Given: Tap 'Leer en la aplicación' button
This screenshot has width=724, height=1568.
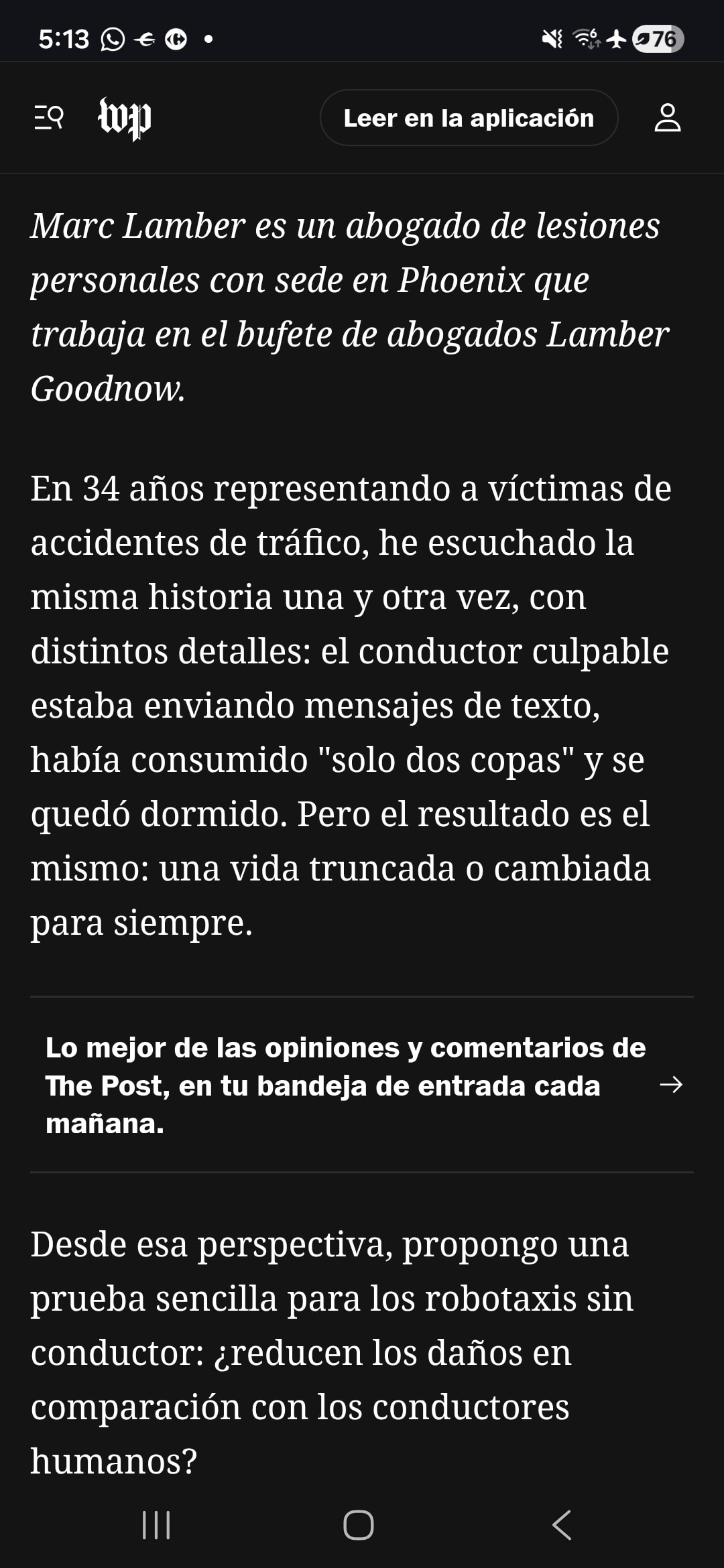Looking at the screenshot, I should pyautogui.click(x=469, y=118).
